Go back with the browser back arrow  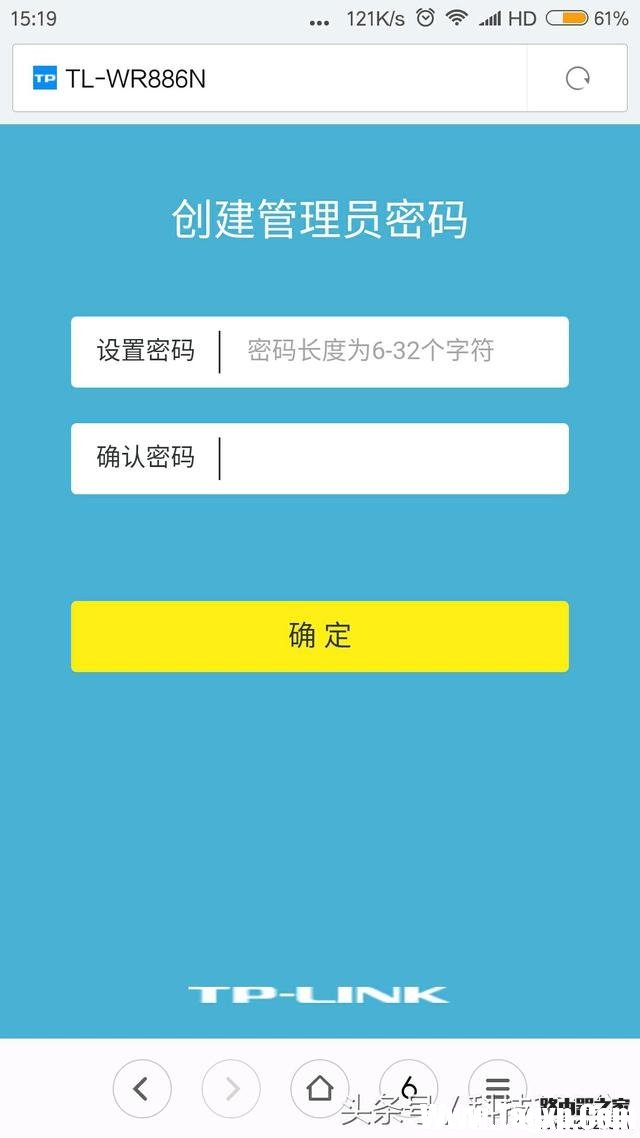[x=141, y=1089]
